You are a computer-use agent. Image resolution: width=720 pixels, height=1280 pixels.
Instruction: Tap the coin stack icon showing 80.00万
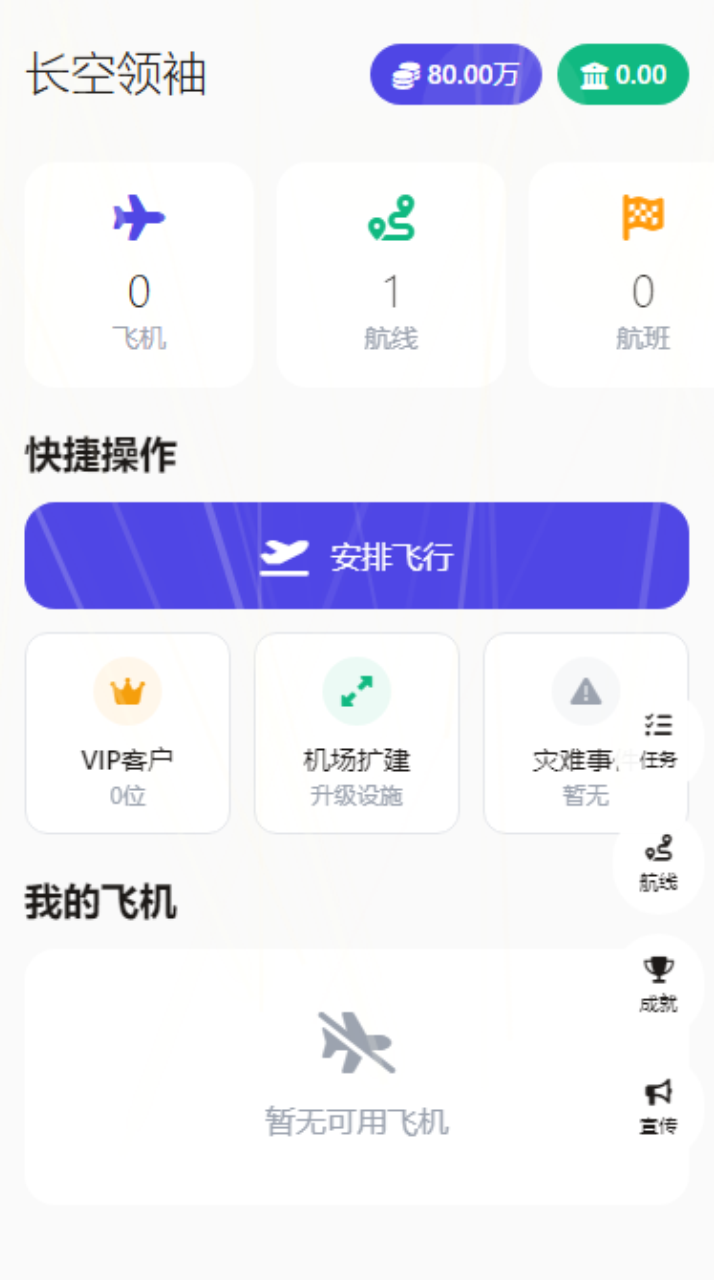pos(403,74)
